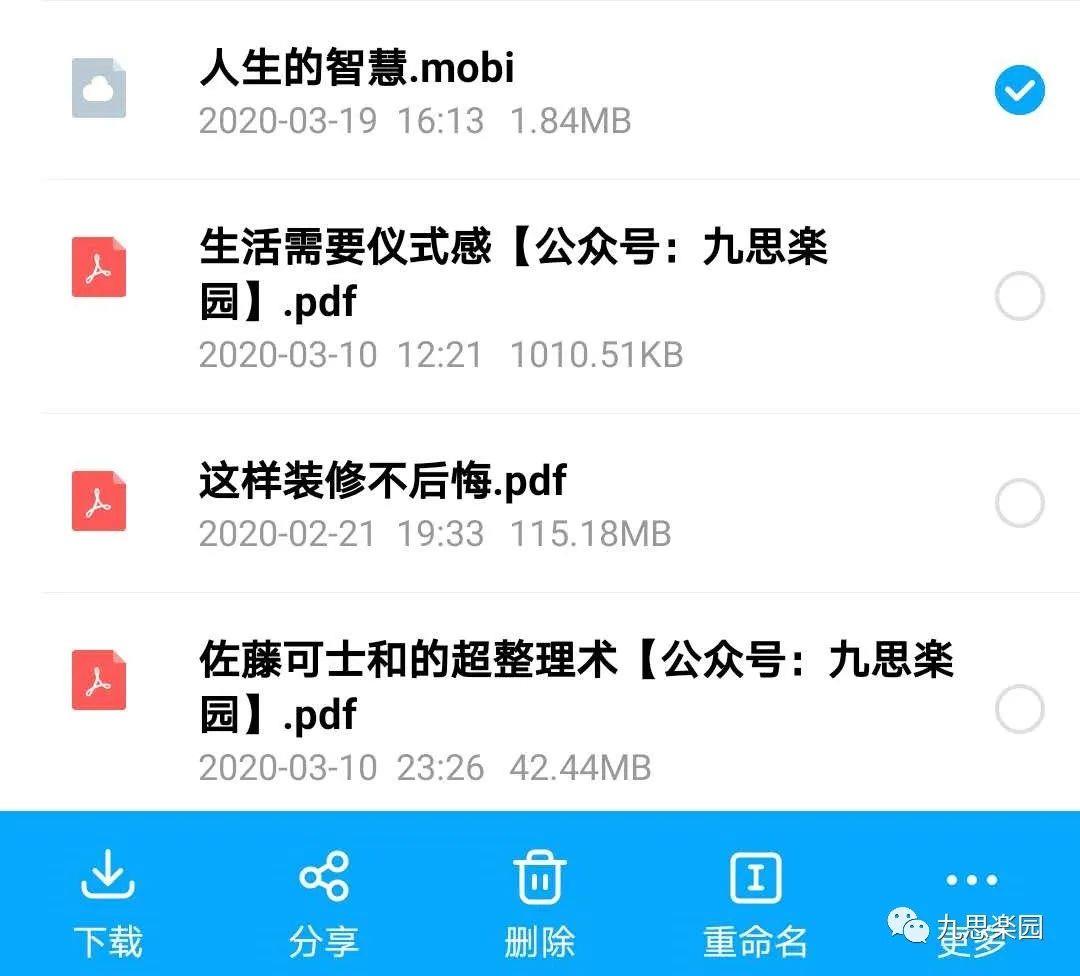Image resolution: width=1080 pixels, height=976 pixels.
Task: Tap 重命名 to rename the selected file
Action: (x=756, y=903)
